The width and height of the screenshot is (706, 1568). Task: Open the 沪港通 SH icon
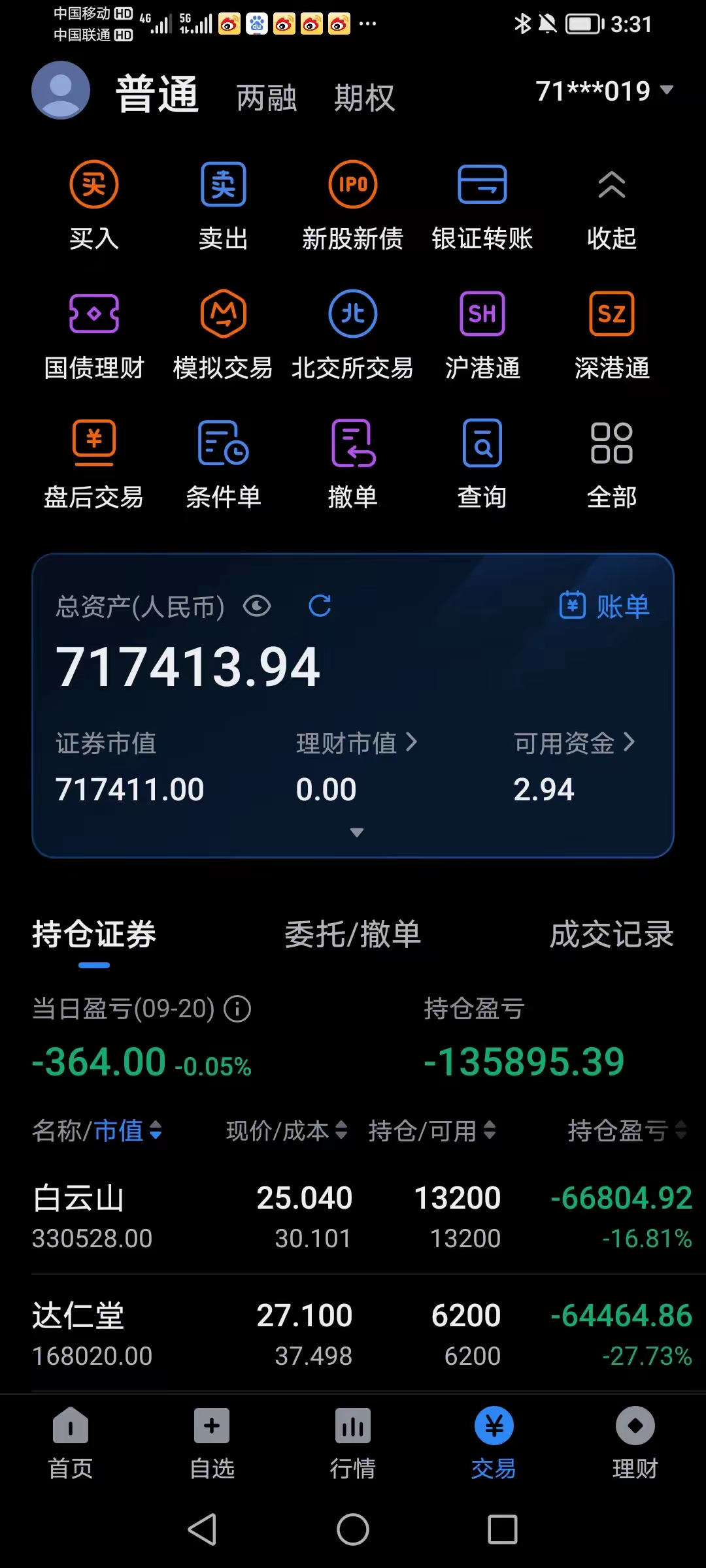click(x=482, y=314)
